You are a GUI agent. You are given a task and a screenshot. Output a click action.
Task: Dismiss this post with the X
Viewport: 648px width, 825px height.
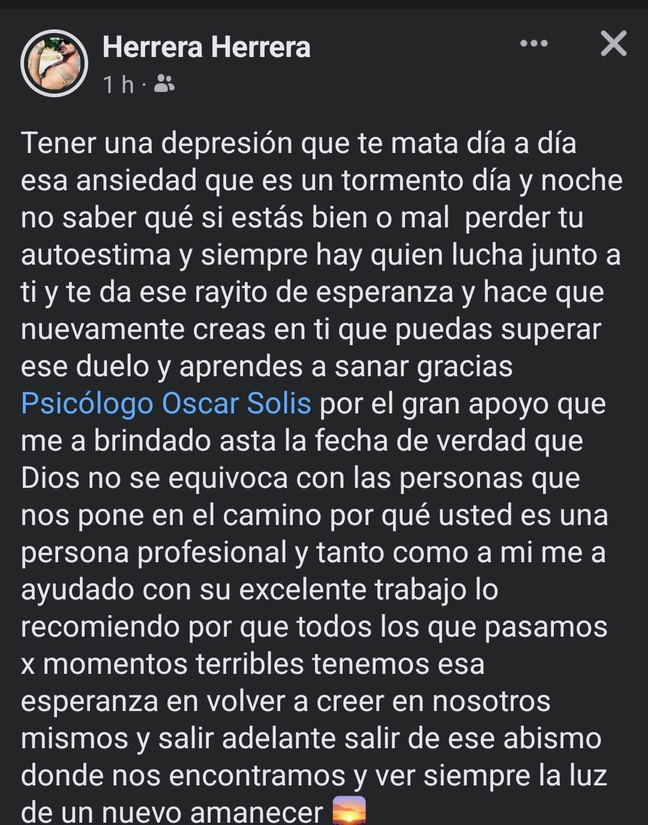coord(612,43)
